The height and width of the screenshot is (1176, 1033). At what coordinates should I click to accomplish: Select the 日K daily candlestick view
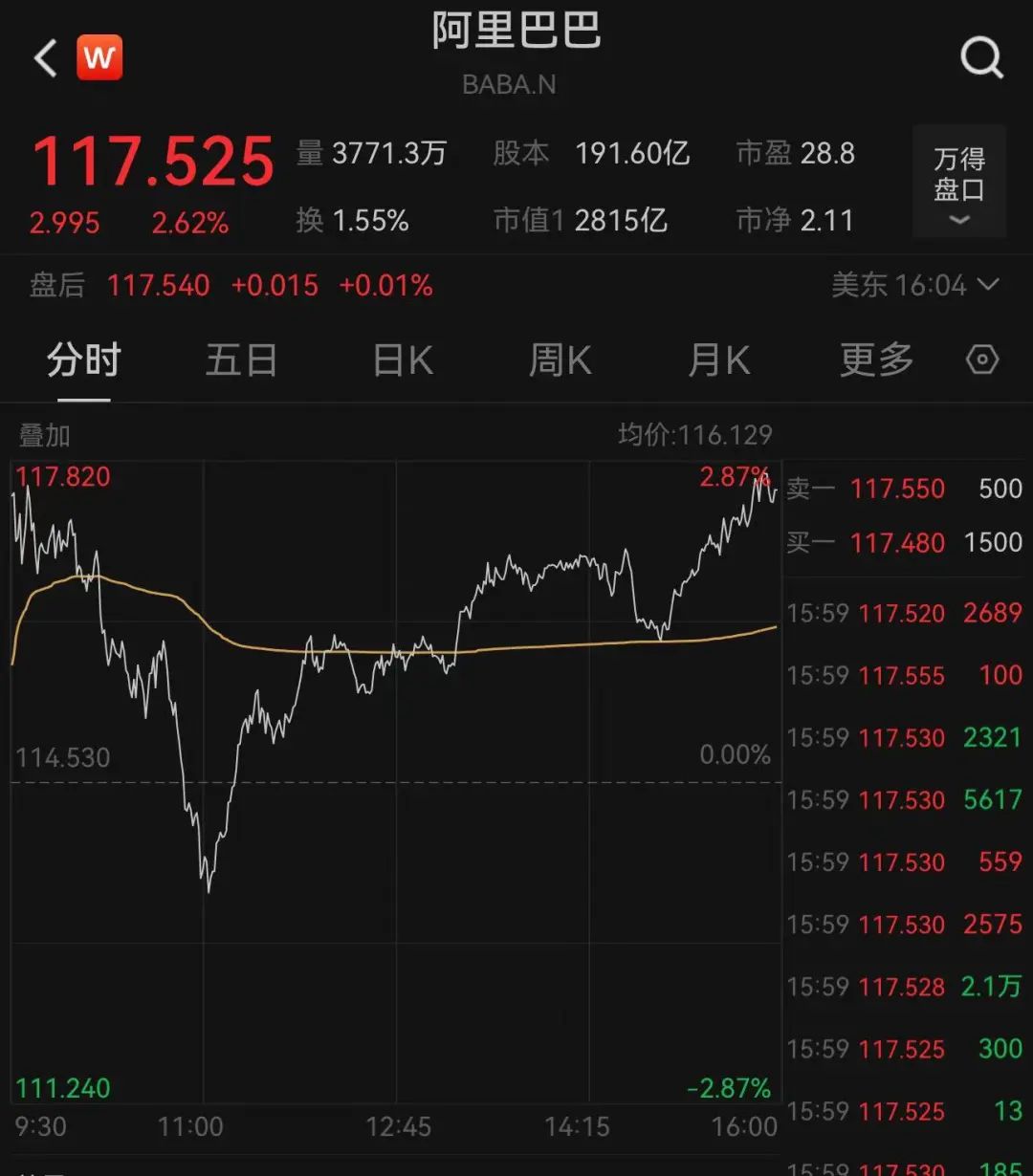pyautogui.click(x=401, y=360)
